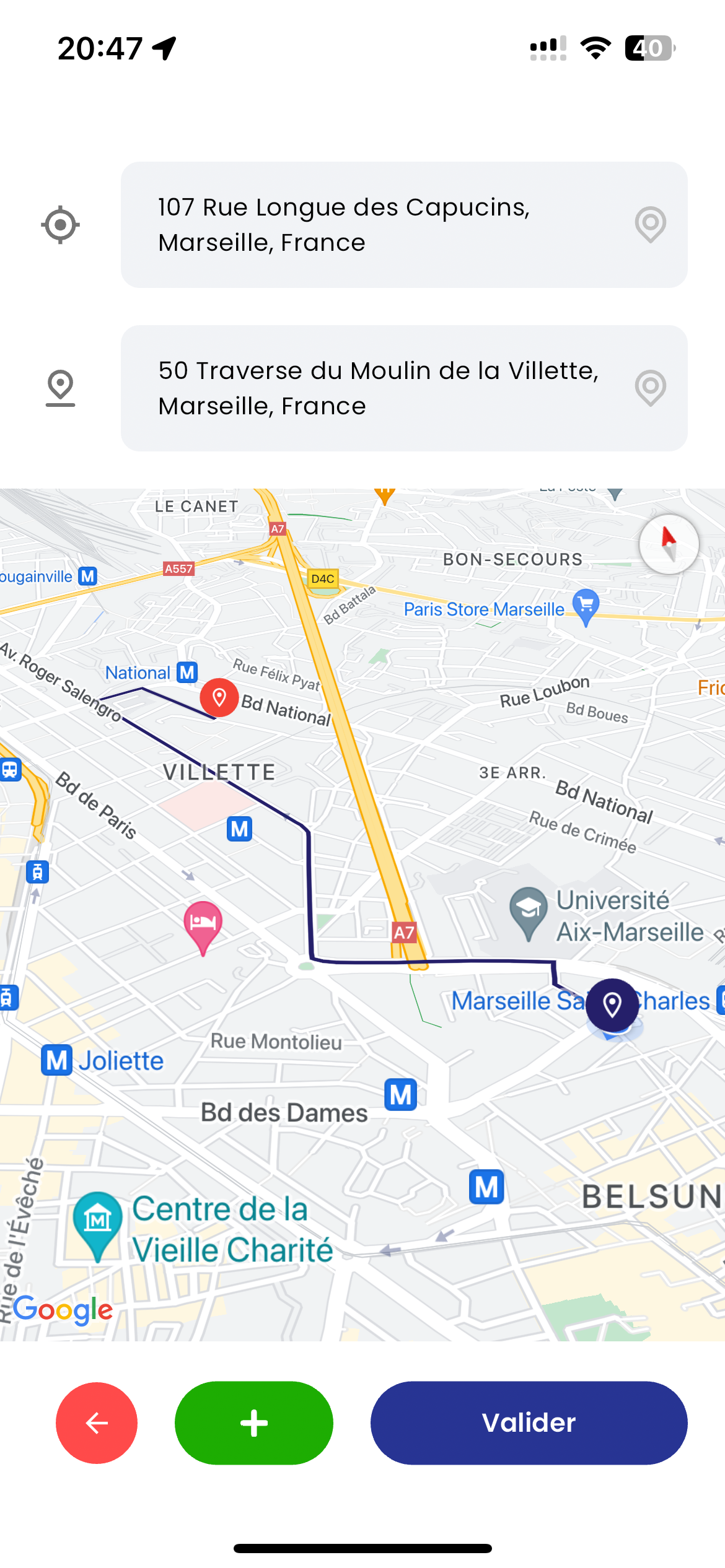Edit the 107 Rue Longue des Capucins address

tap(372, 225)
